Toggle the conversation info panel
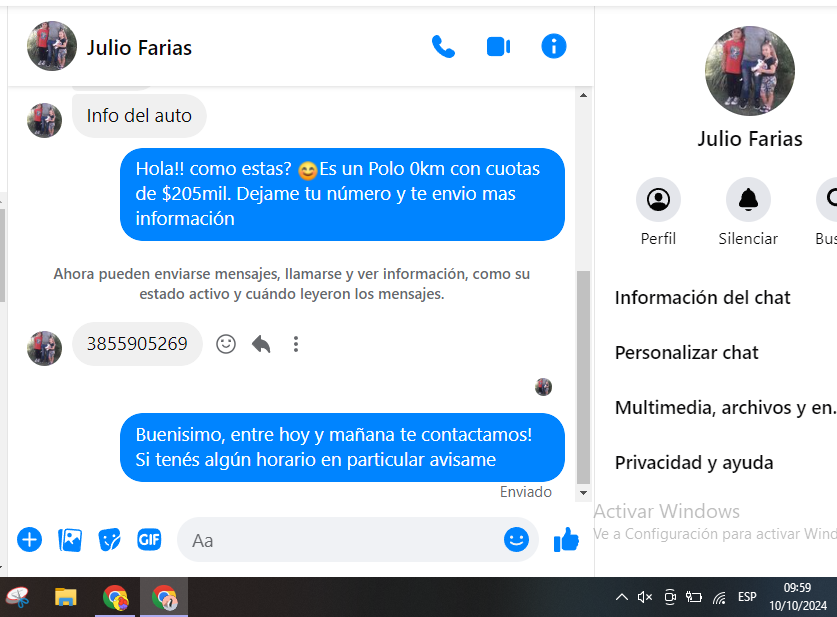The height and width of the screenshot is (617, 837). click(x=553, y=46)
